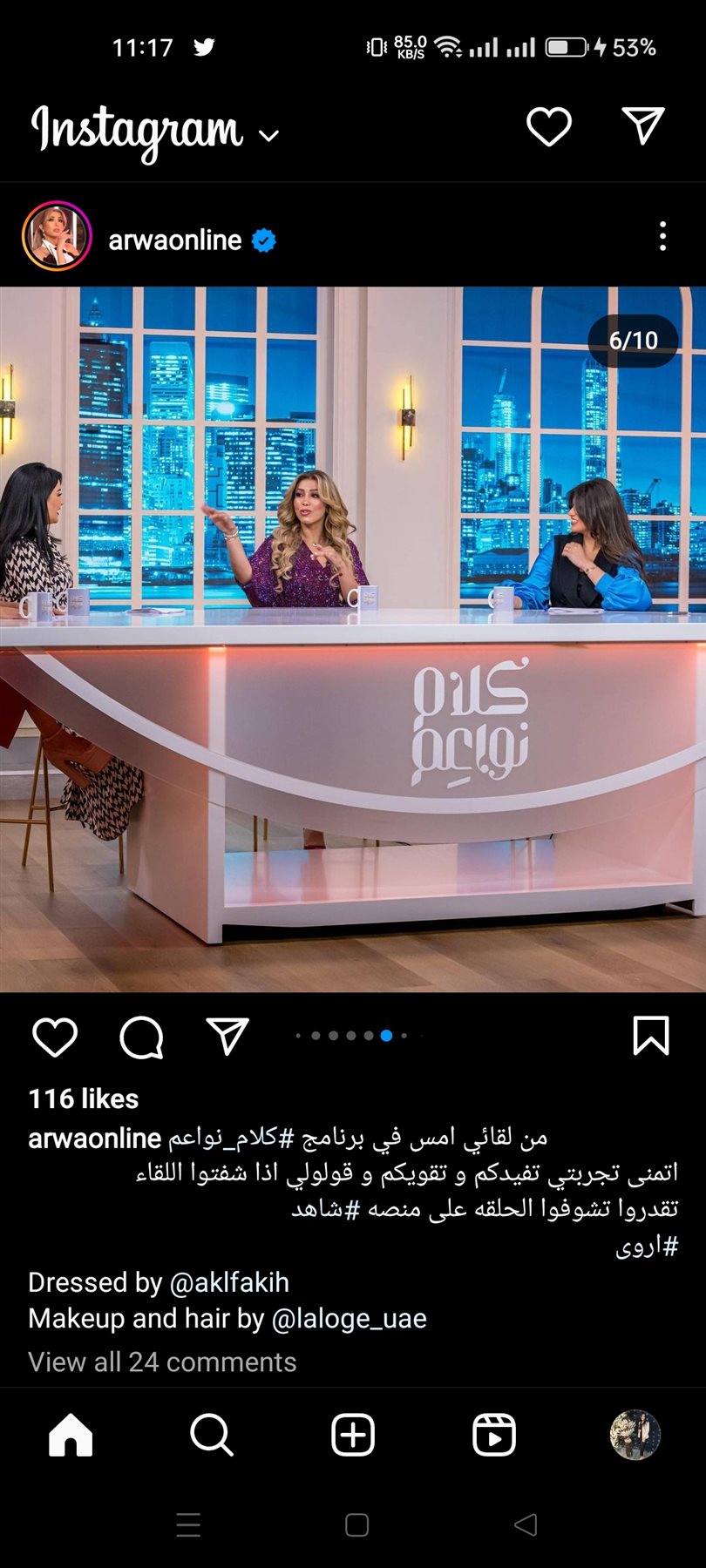Share the post via the paper plane
The image size is (706, 1568).
tap(228, 1036)
